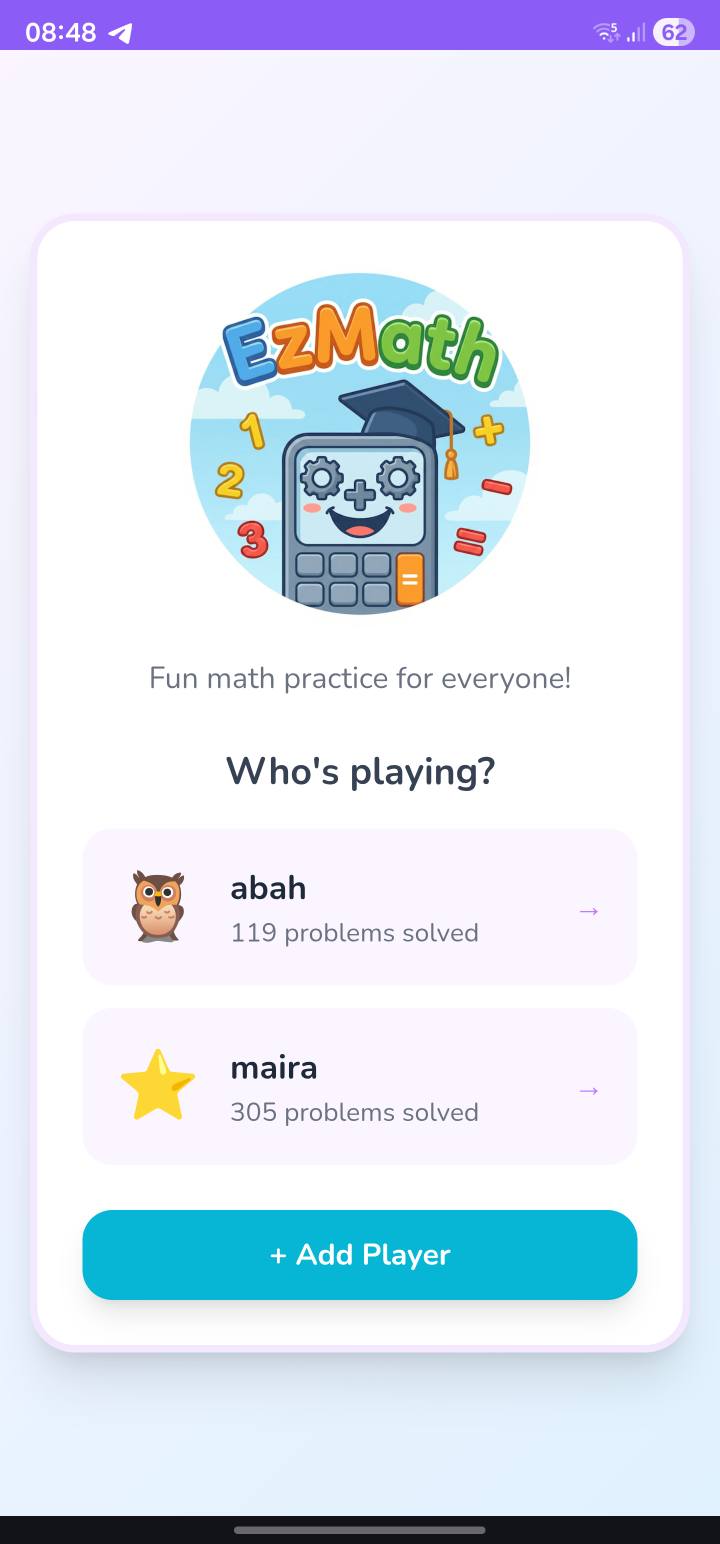Screen dimensions: 720x1544
Task: Select the player profile maira
Action: pyautogui.click(x=360, y=1086)
